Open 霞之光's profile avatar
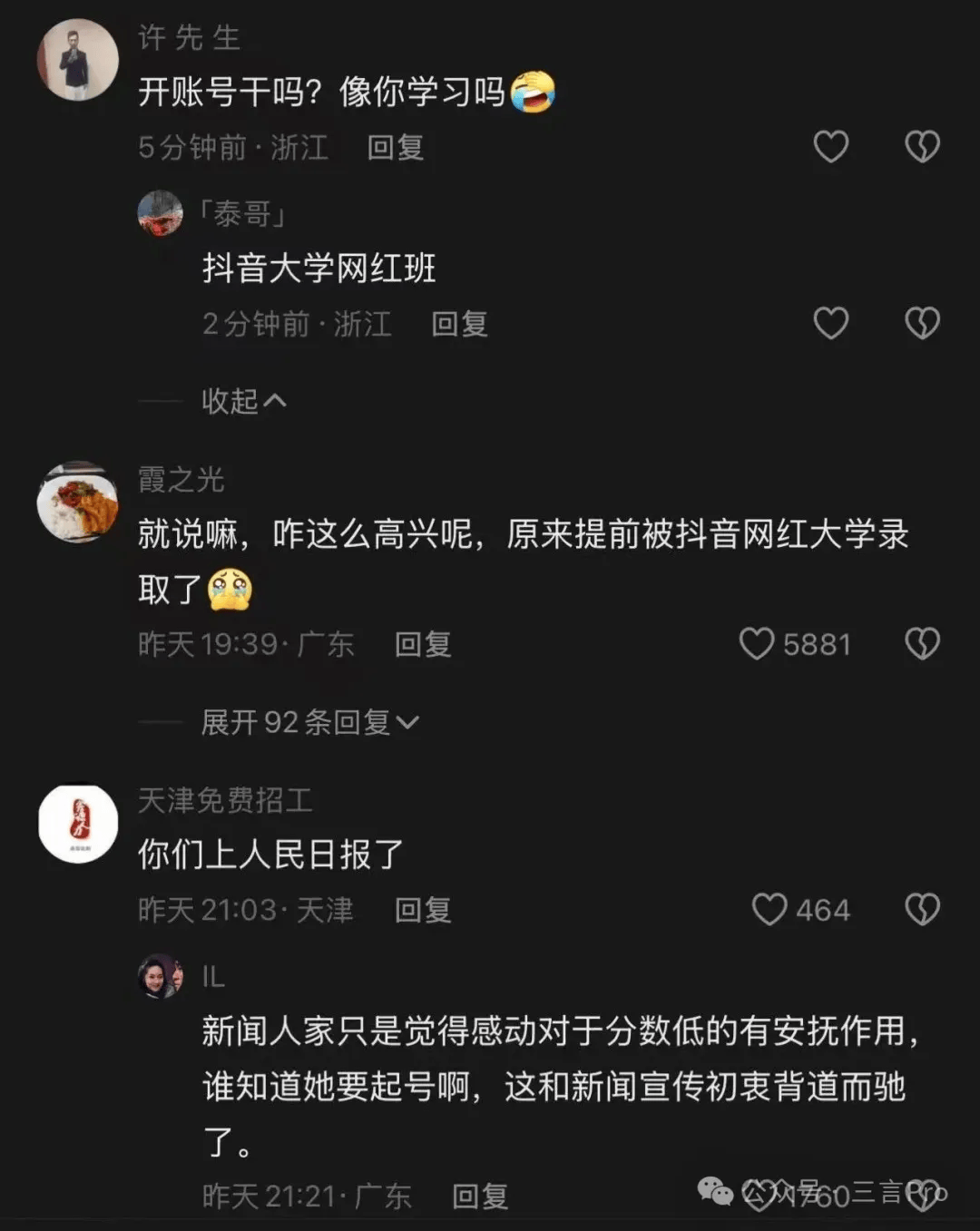The width and height of the screenshot is (980, 1231). [78, 502]
